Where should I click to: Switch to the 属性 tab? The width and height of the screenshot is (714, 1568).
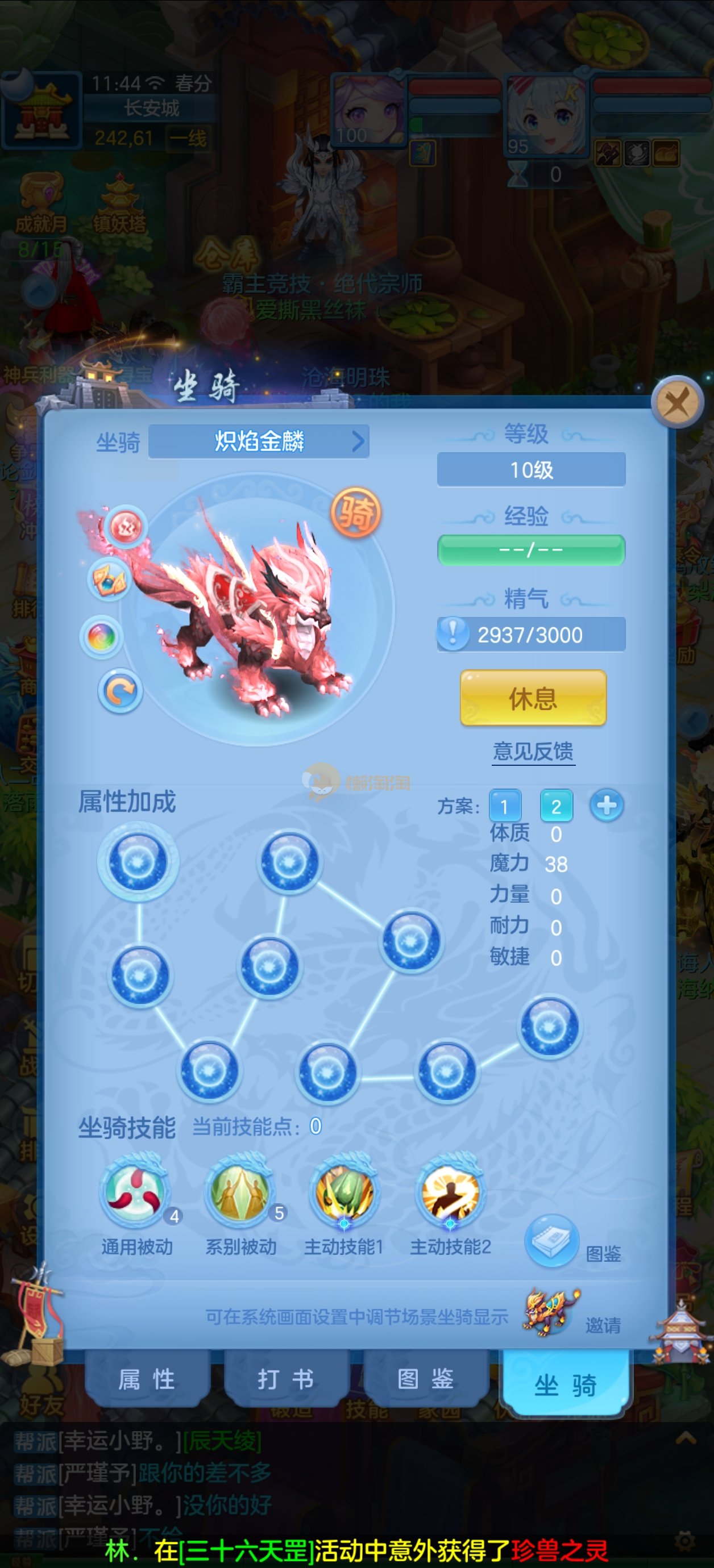(147, 1379)
